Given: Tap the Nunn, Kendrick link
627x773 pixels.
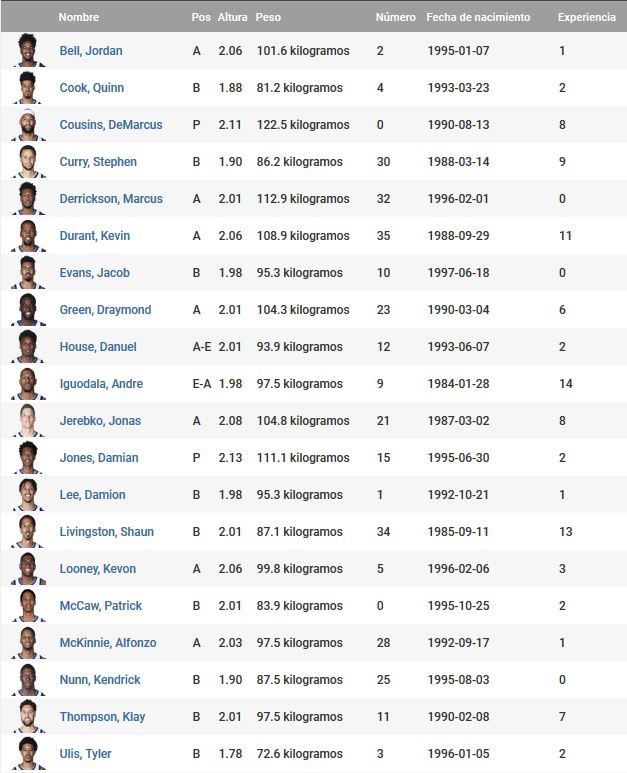Looking at the screenshot, I should coord(99,680).
